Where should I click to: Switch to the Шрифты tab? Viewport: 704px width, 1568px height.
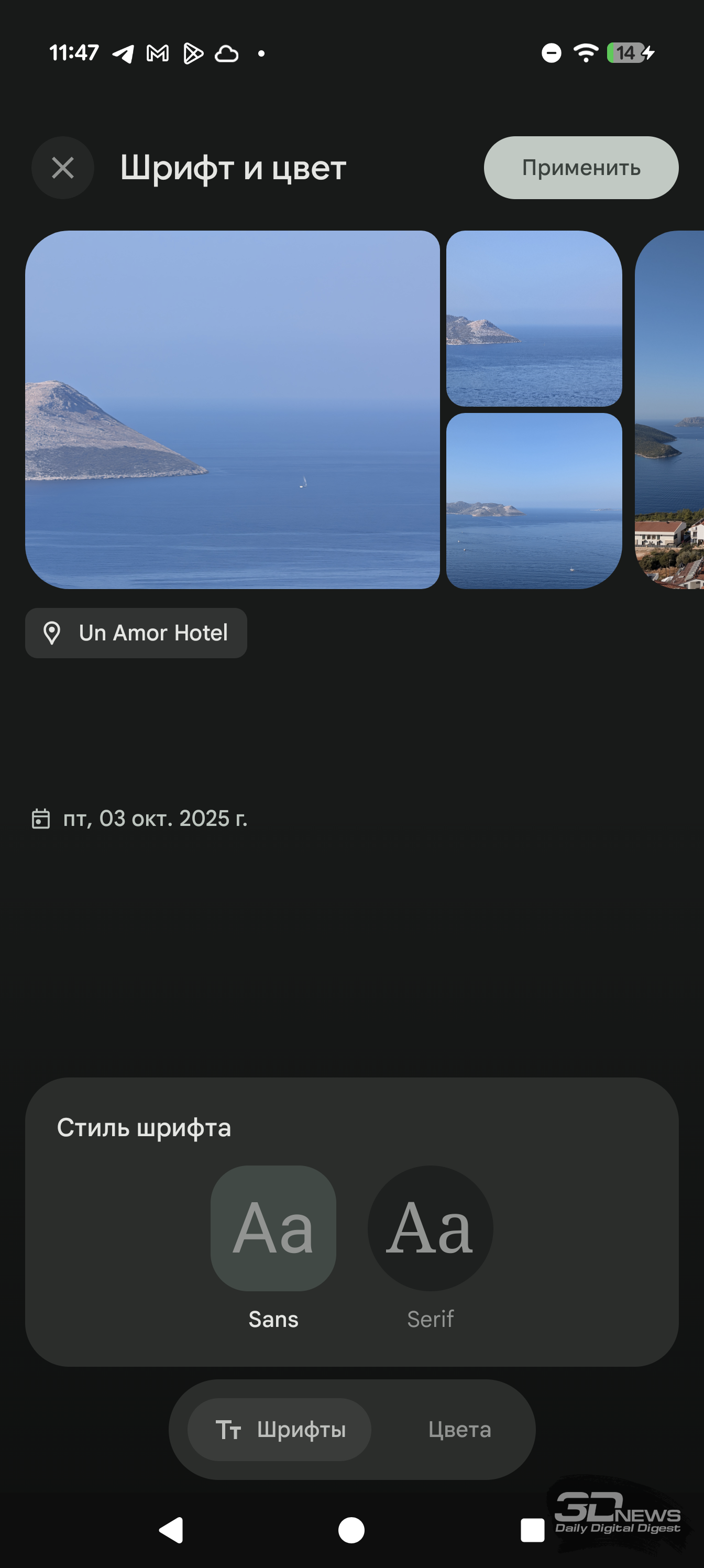[x=280, y=1429]
